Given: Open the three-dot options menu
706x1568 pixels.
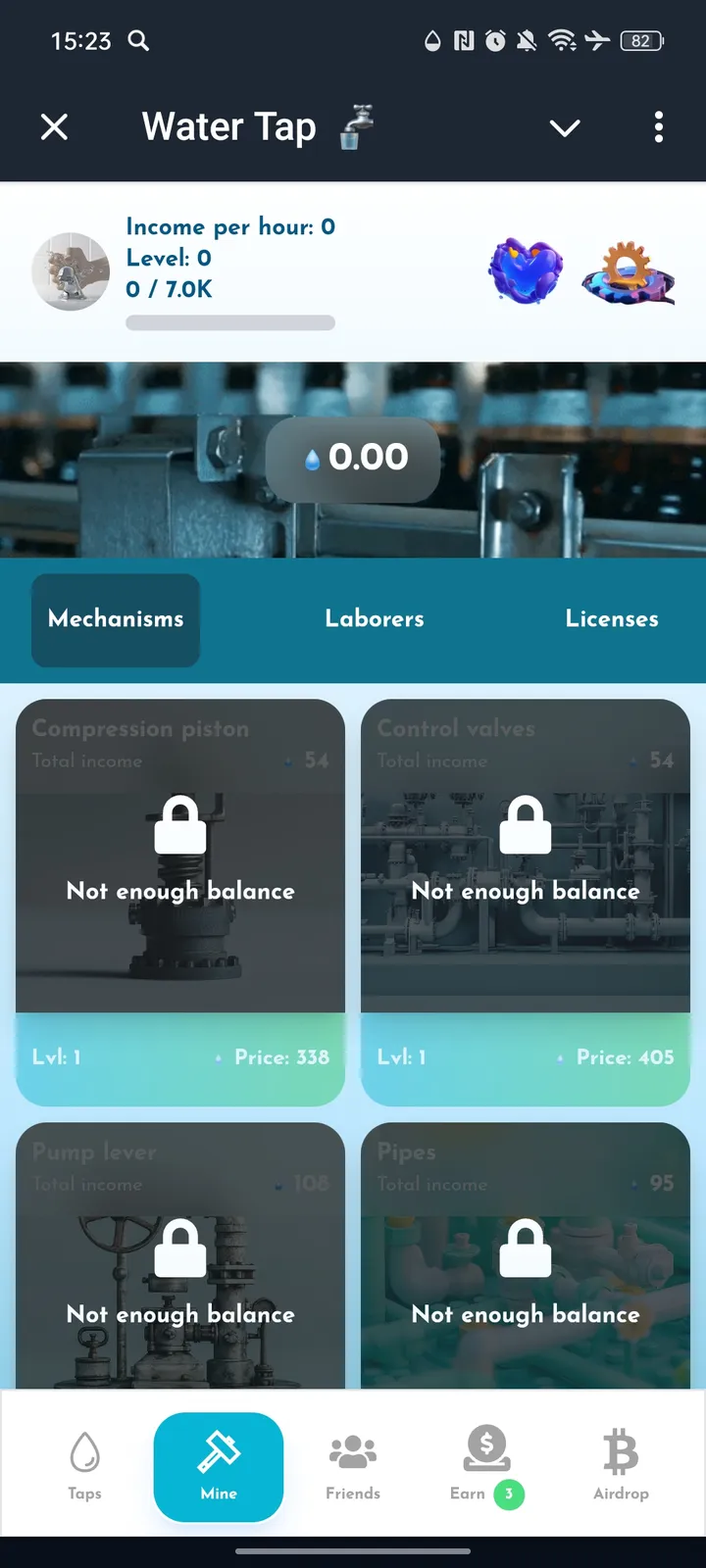Looking at the screenshot, I should pos(658,127).
